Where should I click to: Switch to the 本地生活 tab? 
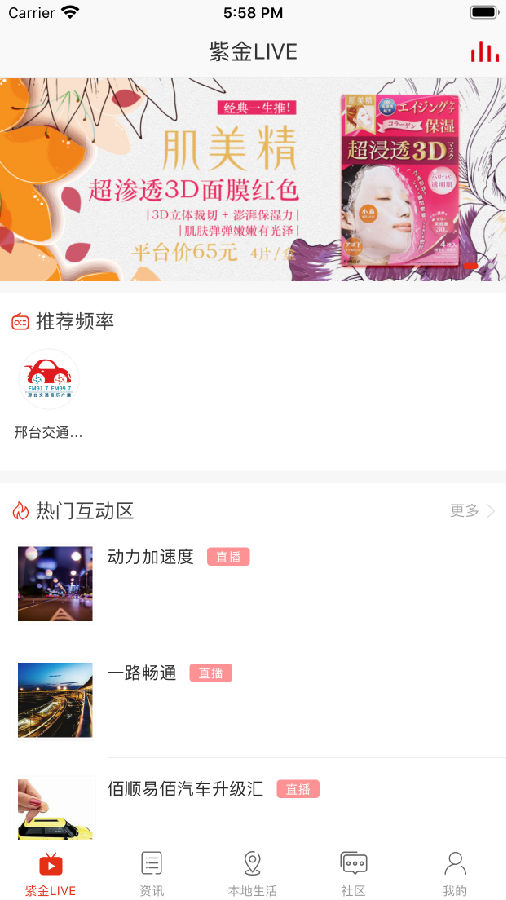click(x=252, y=874)
